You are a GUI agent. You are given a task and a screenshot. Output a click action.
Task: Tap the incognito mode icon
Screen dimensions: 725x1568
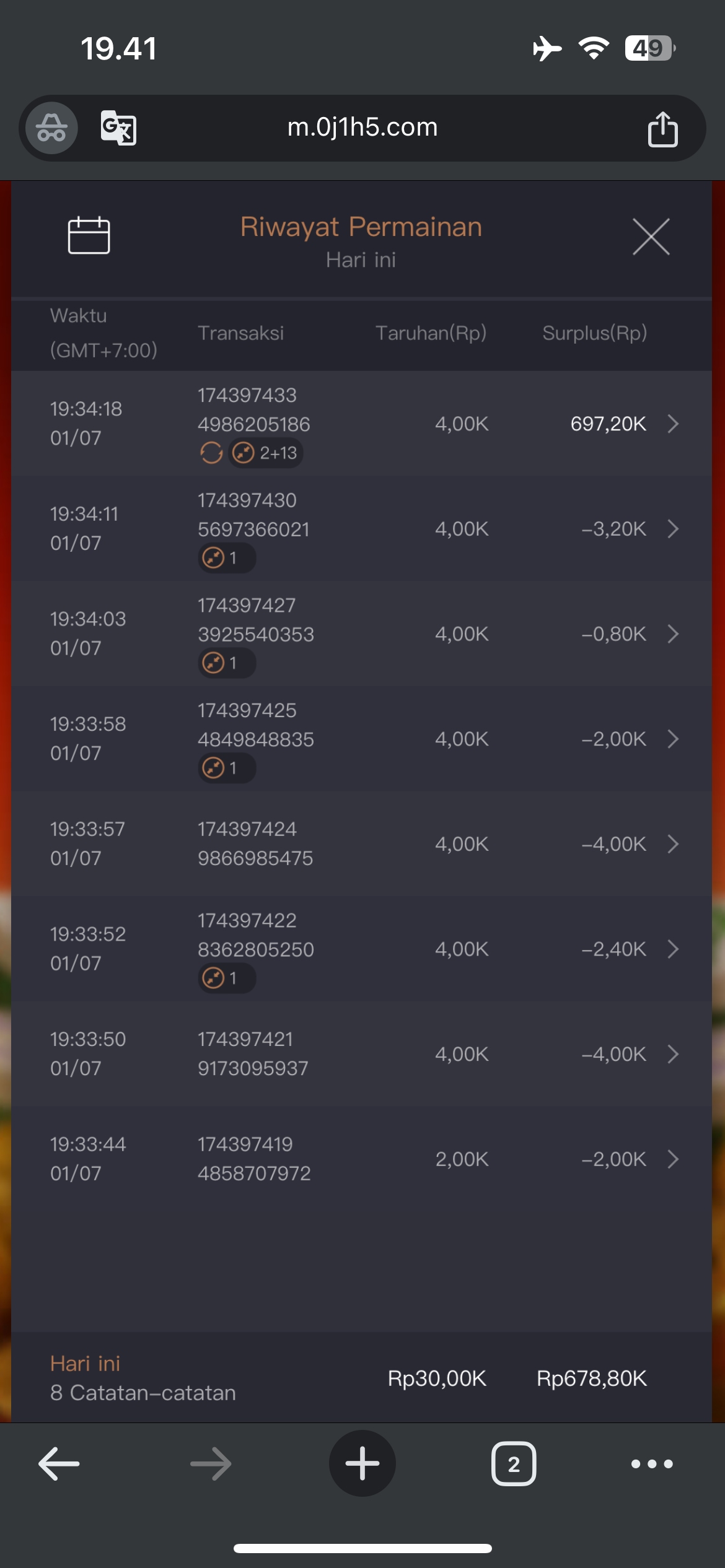click(x=51, y=128)
